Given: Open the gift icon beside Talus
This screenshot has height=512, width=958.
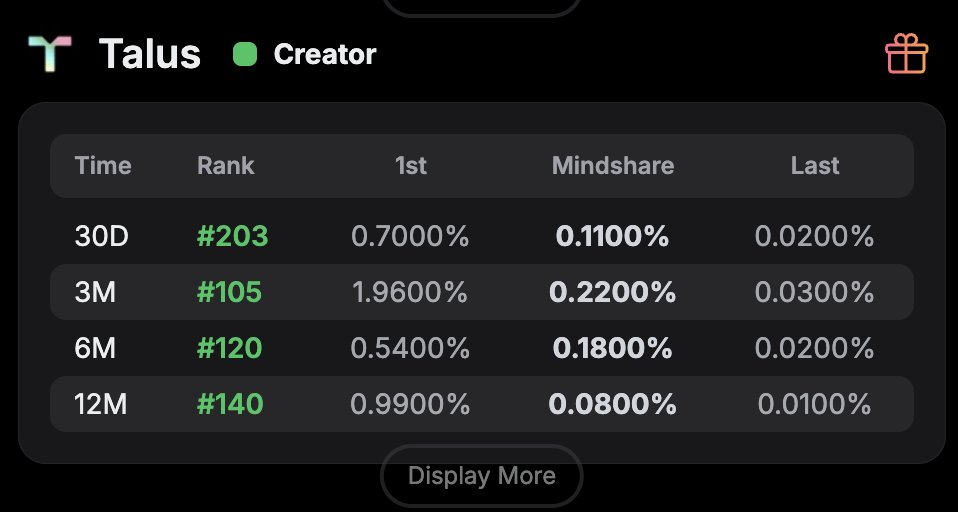Looking at the screenshot, I should [907, 54].
